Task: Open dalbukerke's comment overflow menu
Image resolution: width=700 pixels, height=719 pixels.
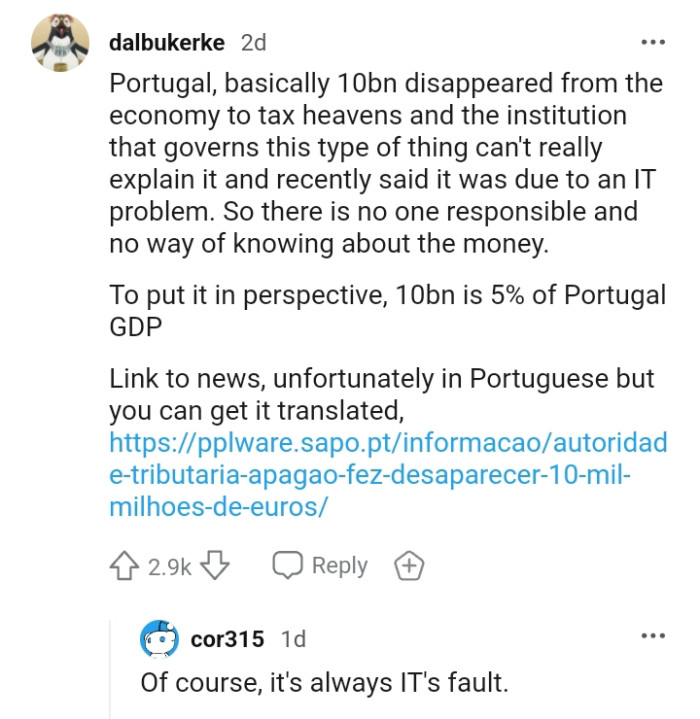Action: pyautogui.click(x=652, y=43)
